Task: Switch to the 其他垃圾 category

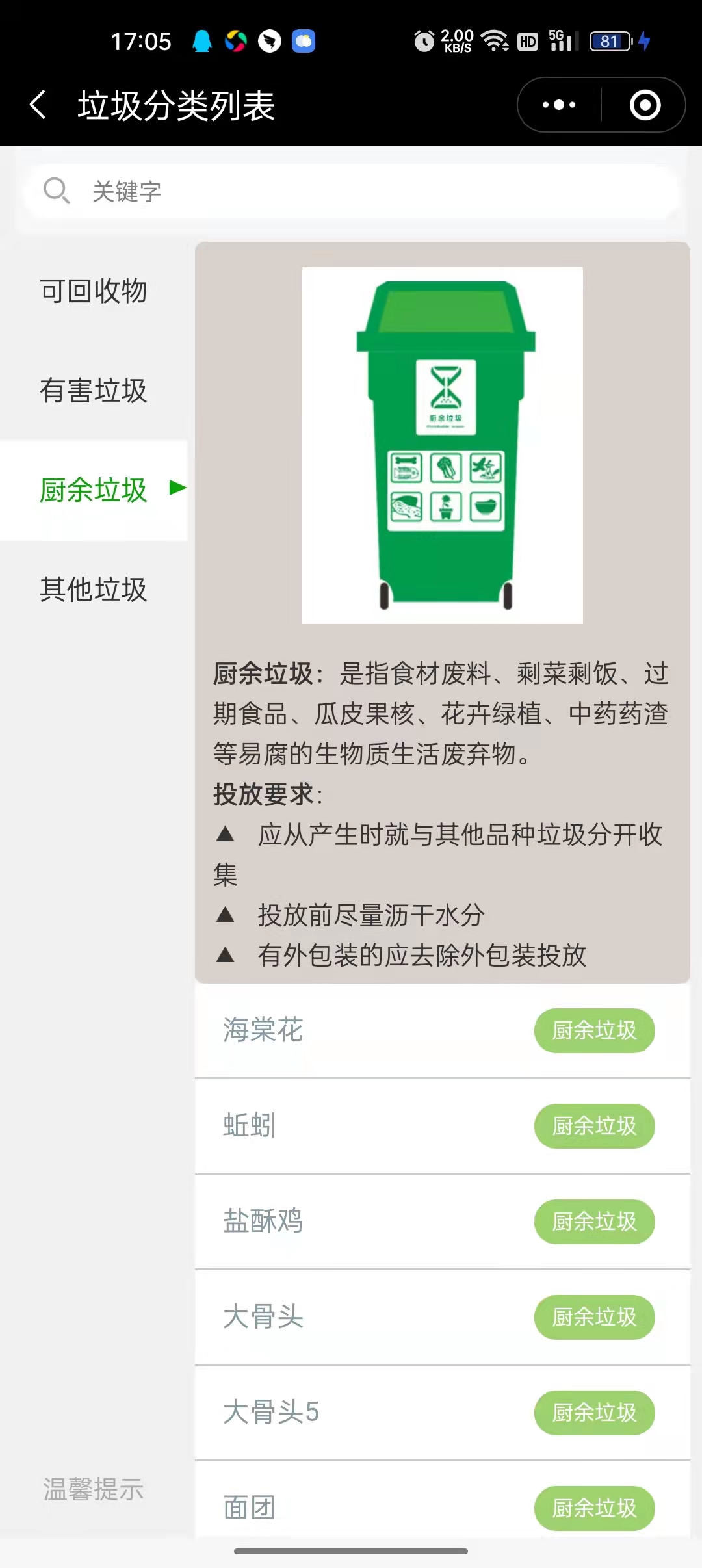Action: pyautogui.click(x=94, y=589)
